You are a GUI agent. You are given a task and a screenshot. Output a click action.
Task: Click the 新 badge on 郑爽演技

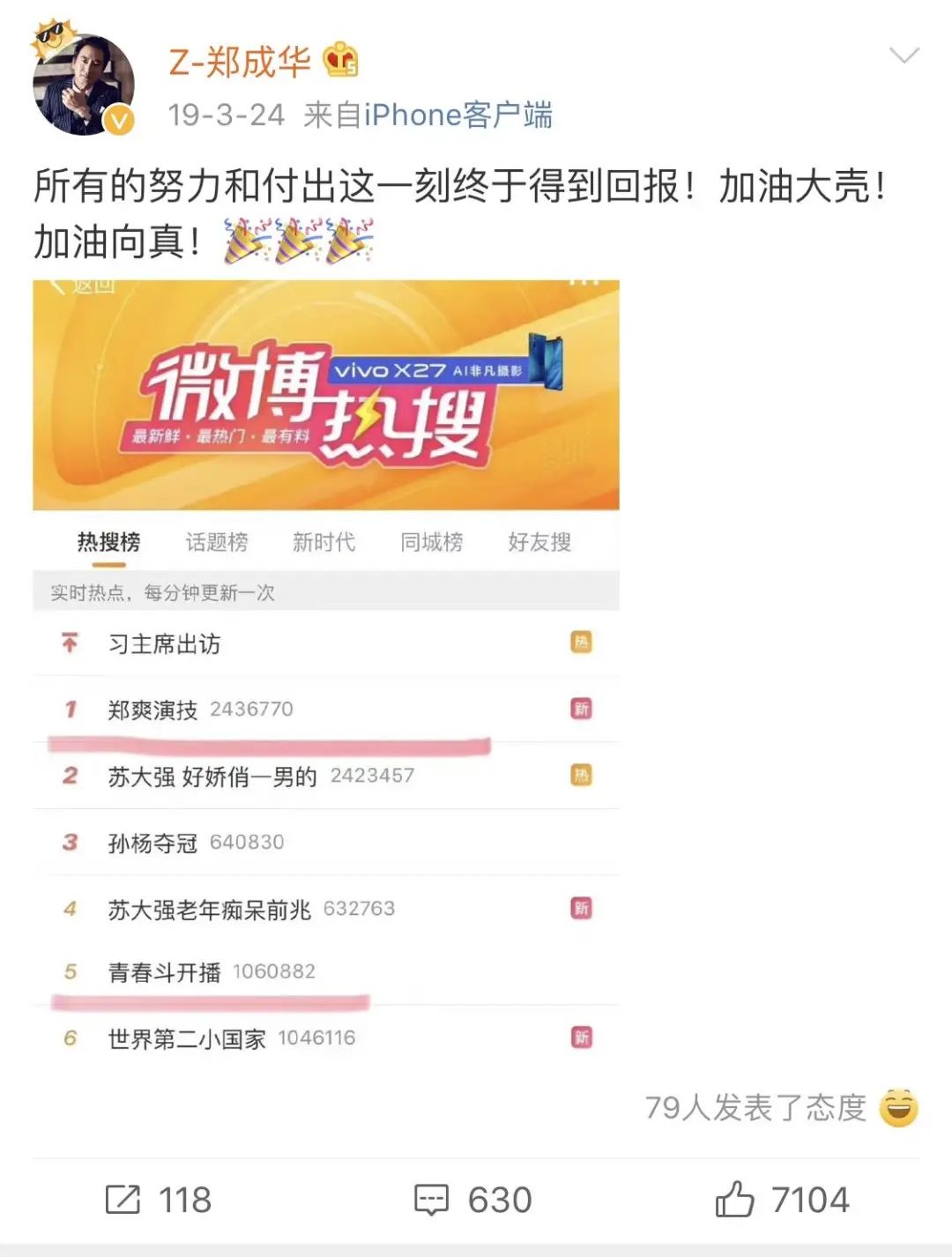581,708
